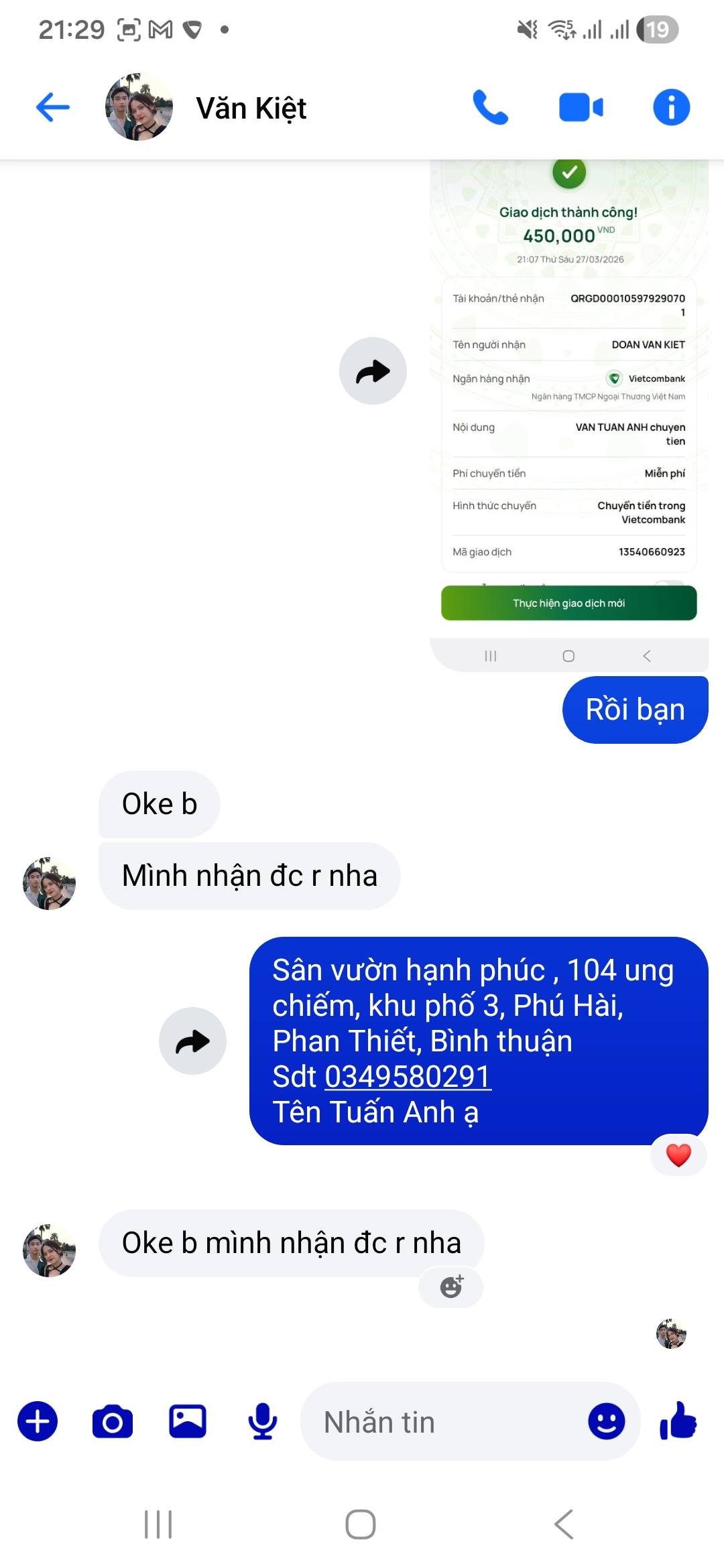724x1568 pixels.
Task: Start a video call with Văn Kiệt
Action: click(x=581, y=107)
